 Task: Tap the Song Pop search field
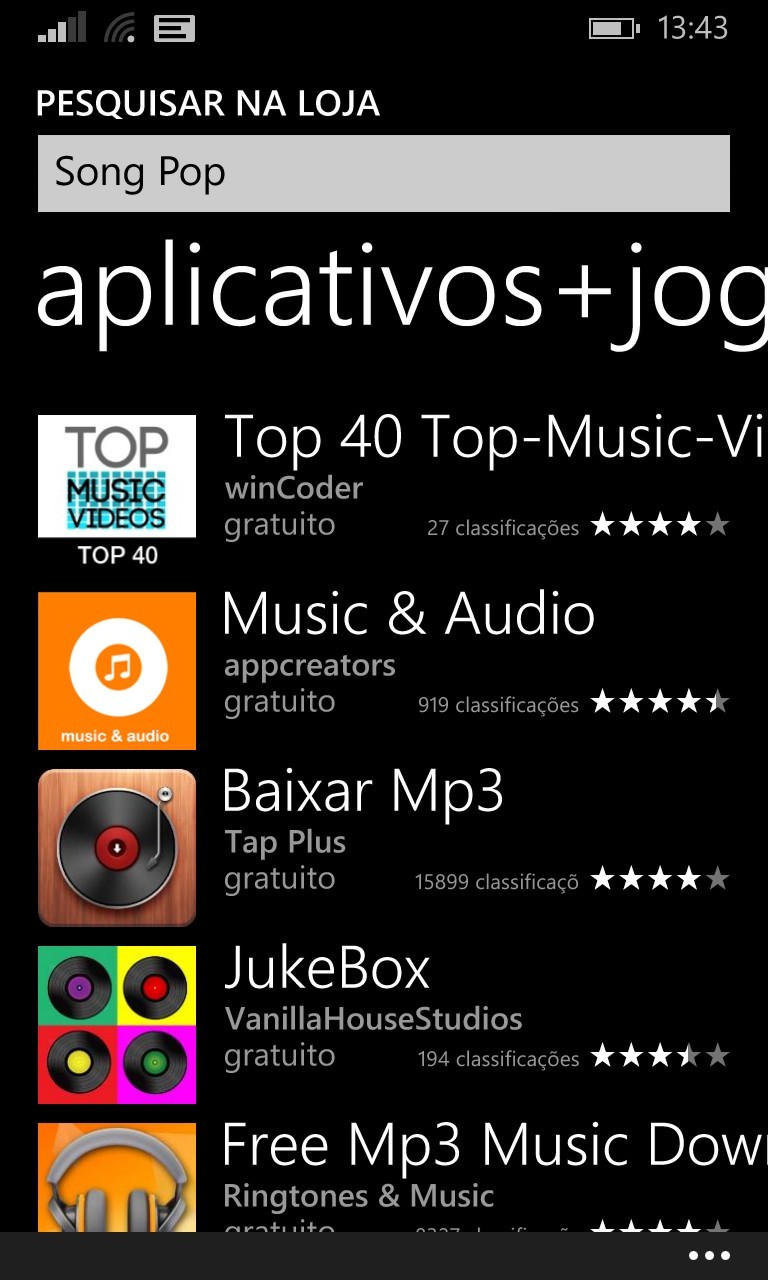click(383, 173)
